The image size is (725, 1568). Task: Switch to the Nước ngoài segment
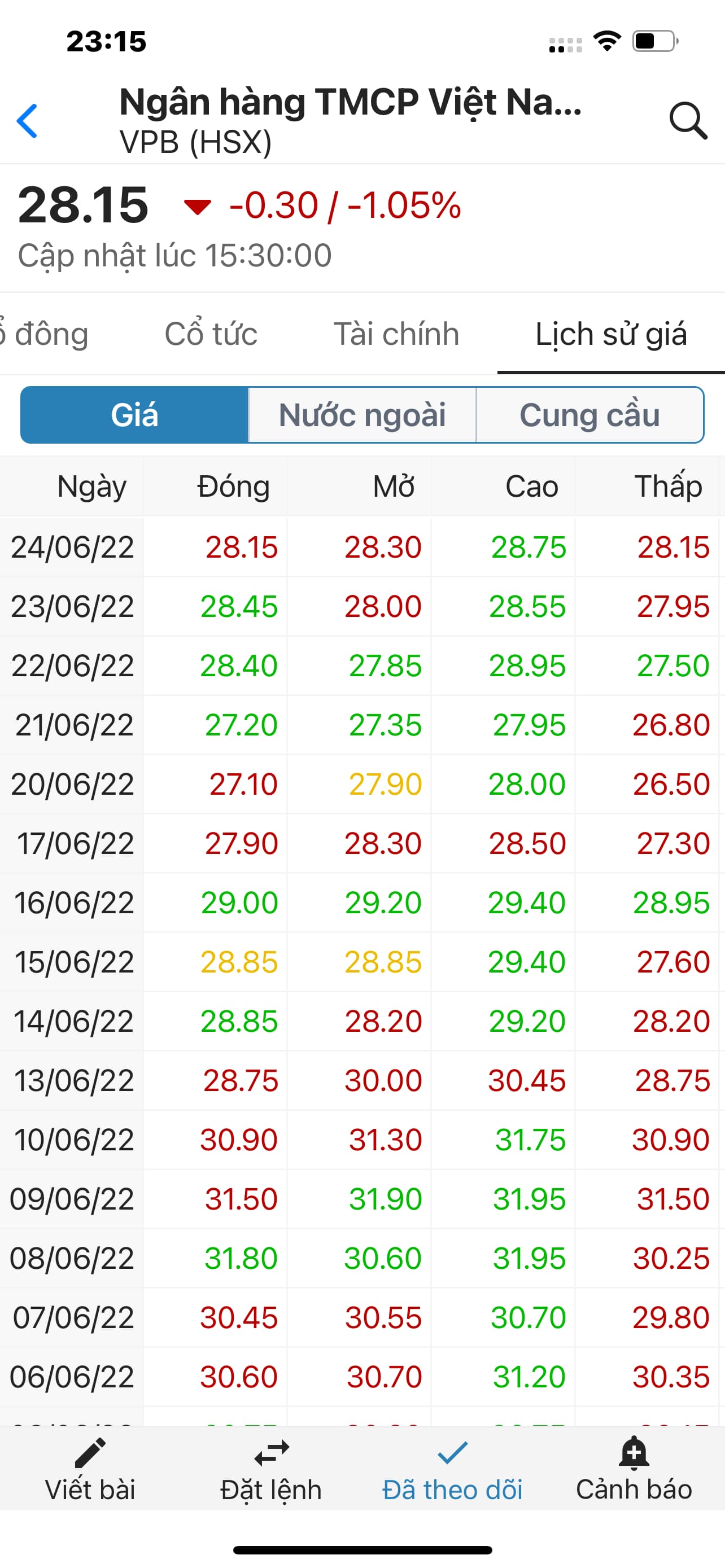coord(362,415)
